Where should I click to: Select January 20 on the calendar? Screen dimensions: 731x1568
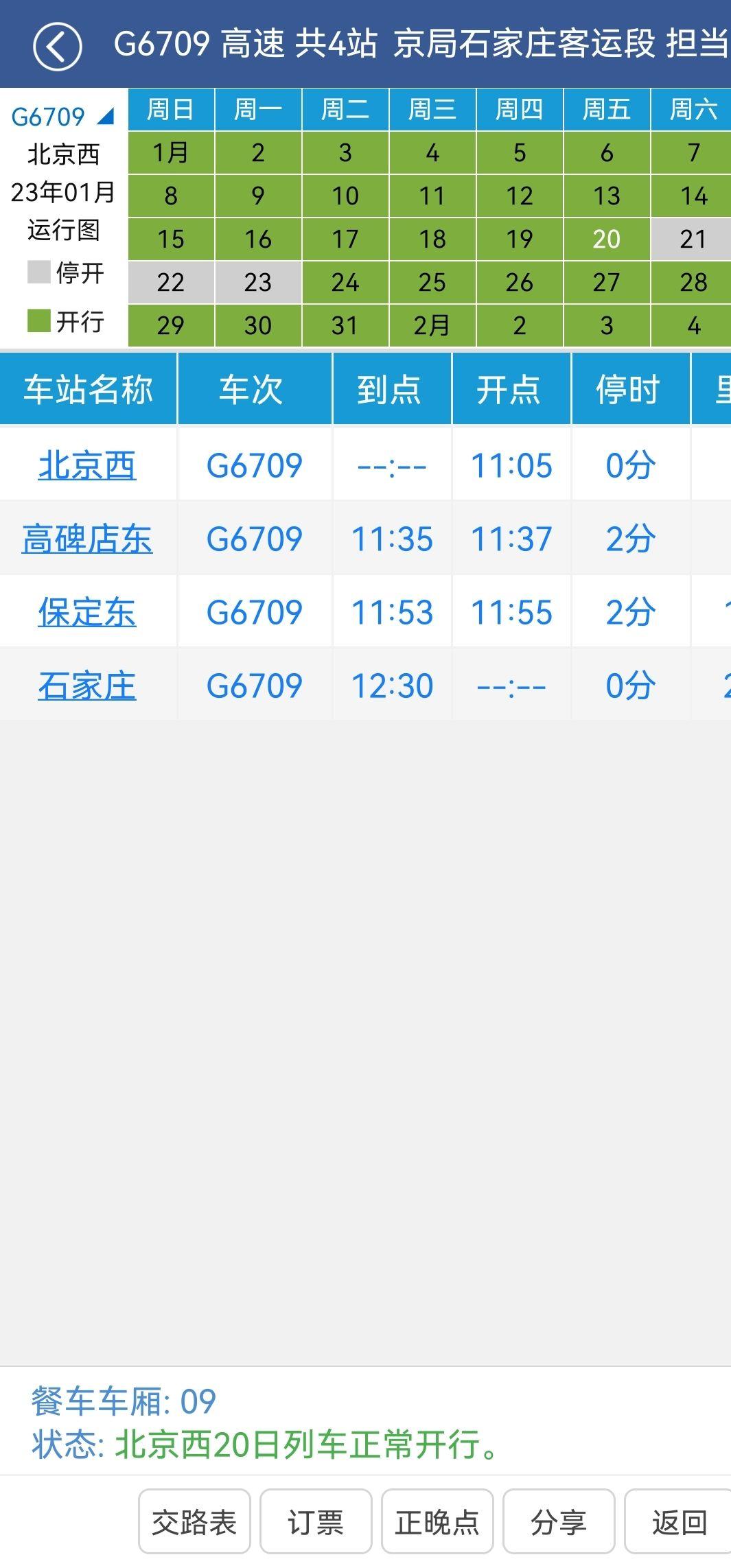pyautogui.click(x=607, y=239)
